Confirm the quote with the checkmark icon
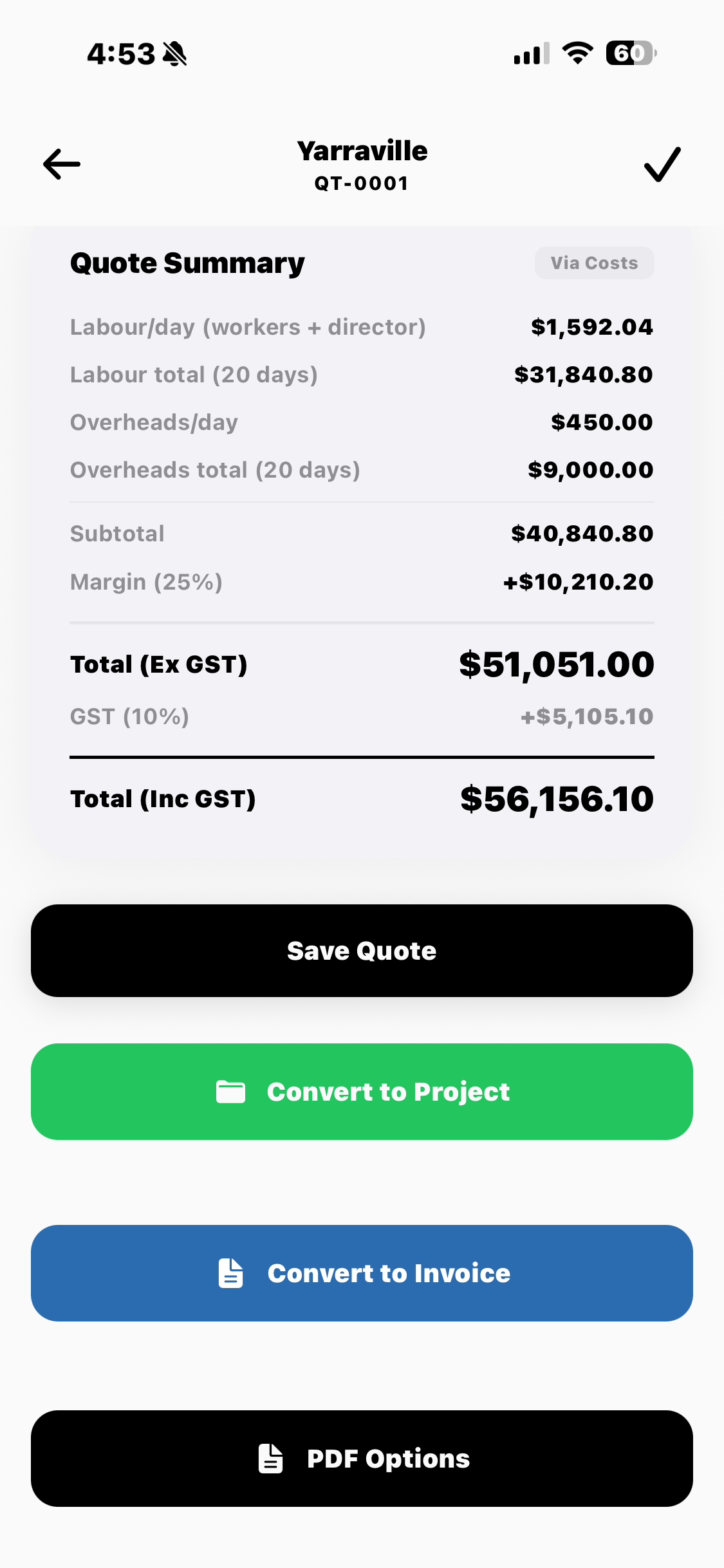This screenshot has width=724, height=1568. 662,164
